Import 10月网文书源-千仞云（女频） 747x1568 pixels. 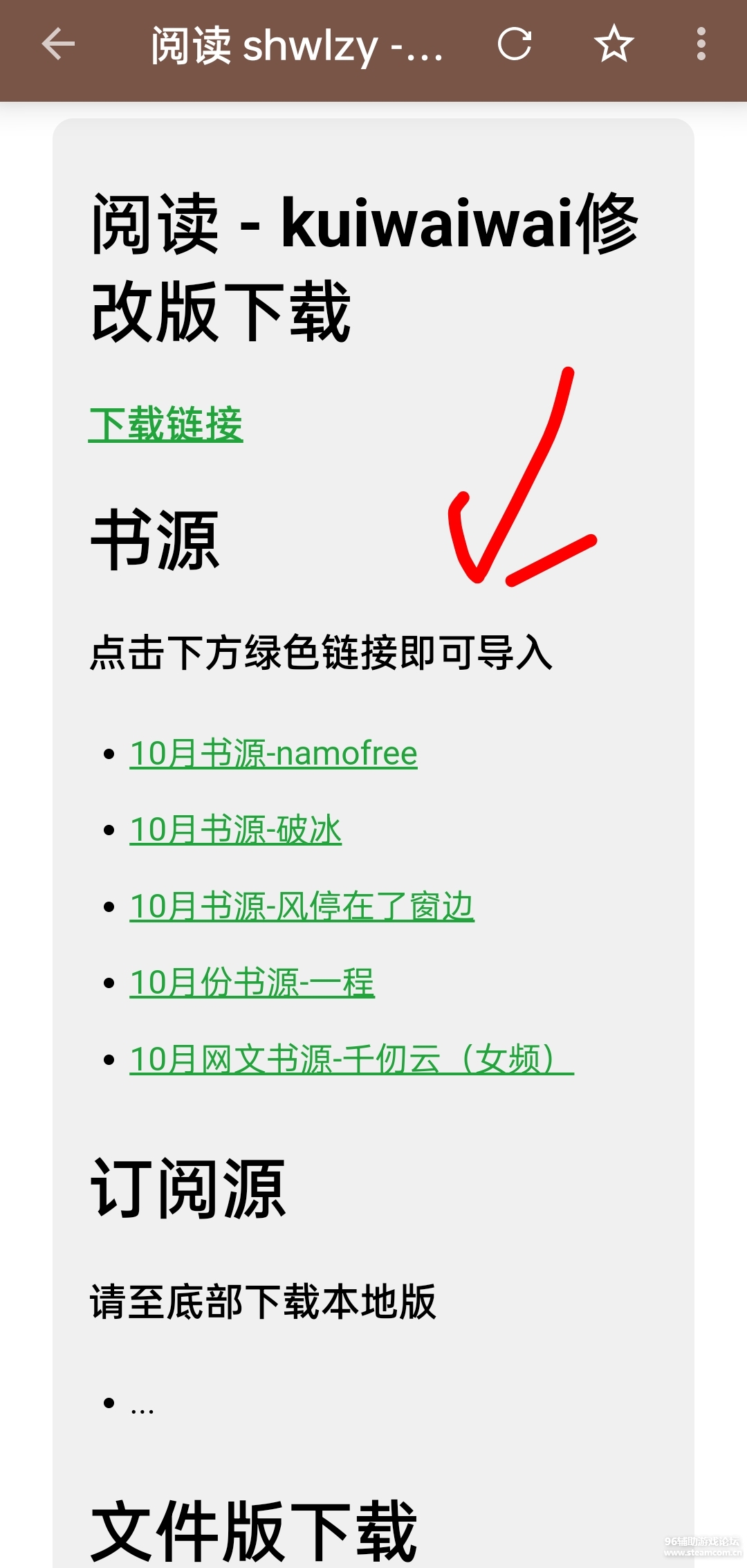(x=351, y=1059)
